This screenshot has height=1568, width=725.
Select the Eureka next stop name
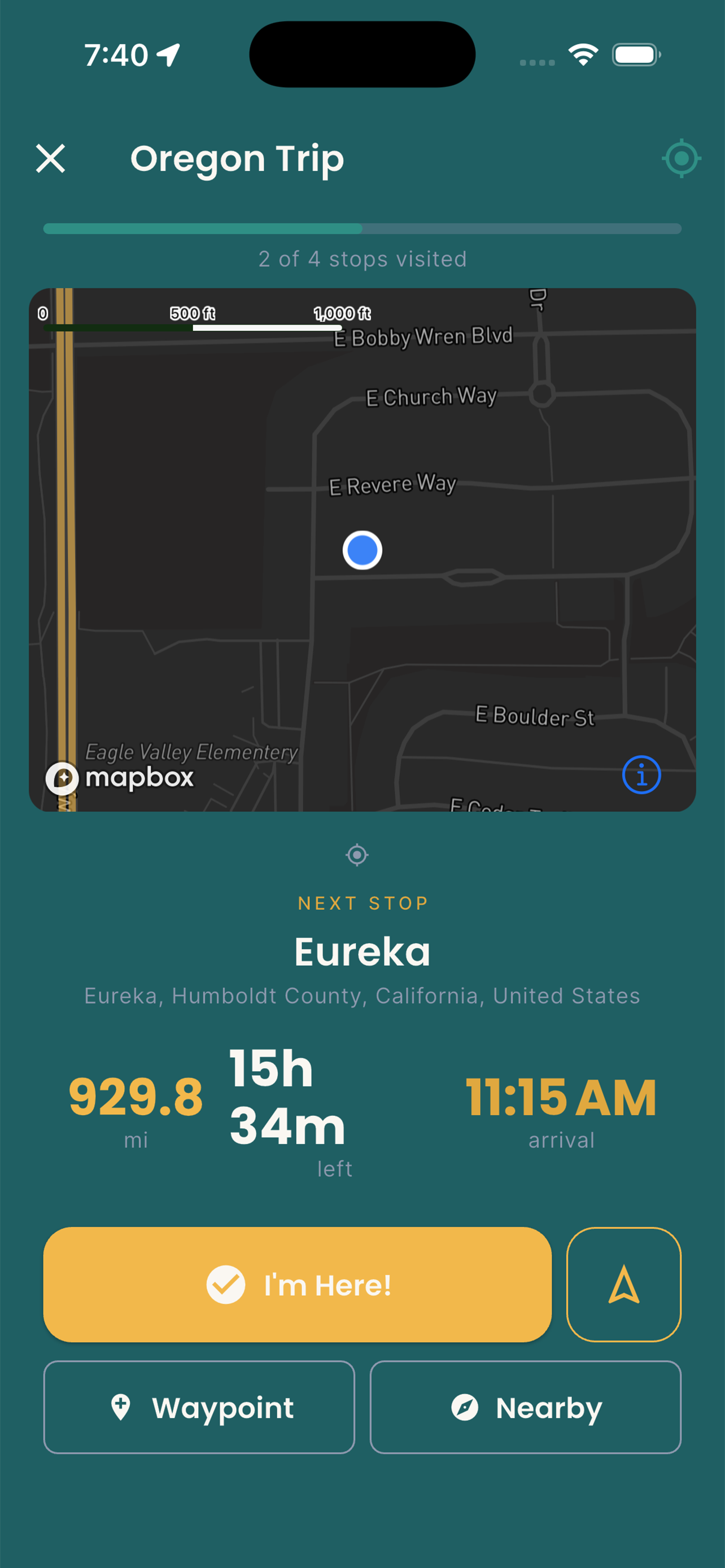[x=362, y=952]
